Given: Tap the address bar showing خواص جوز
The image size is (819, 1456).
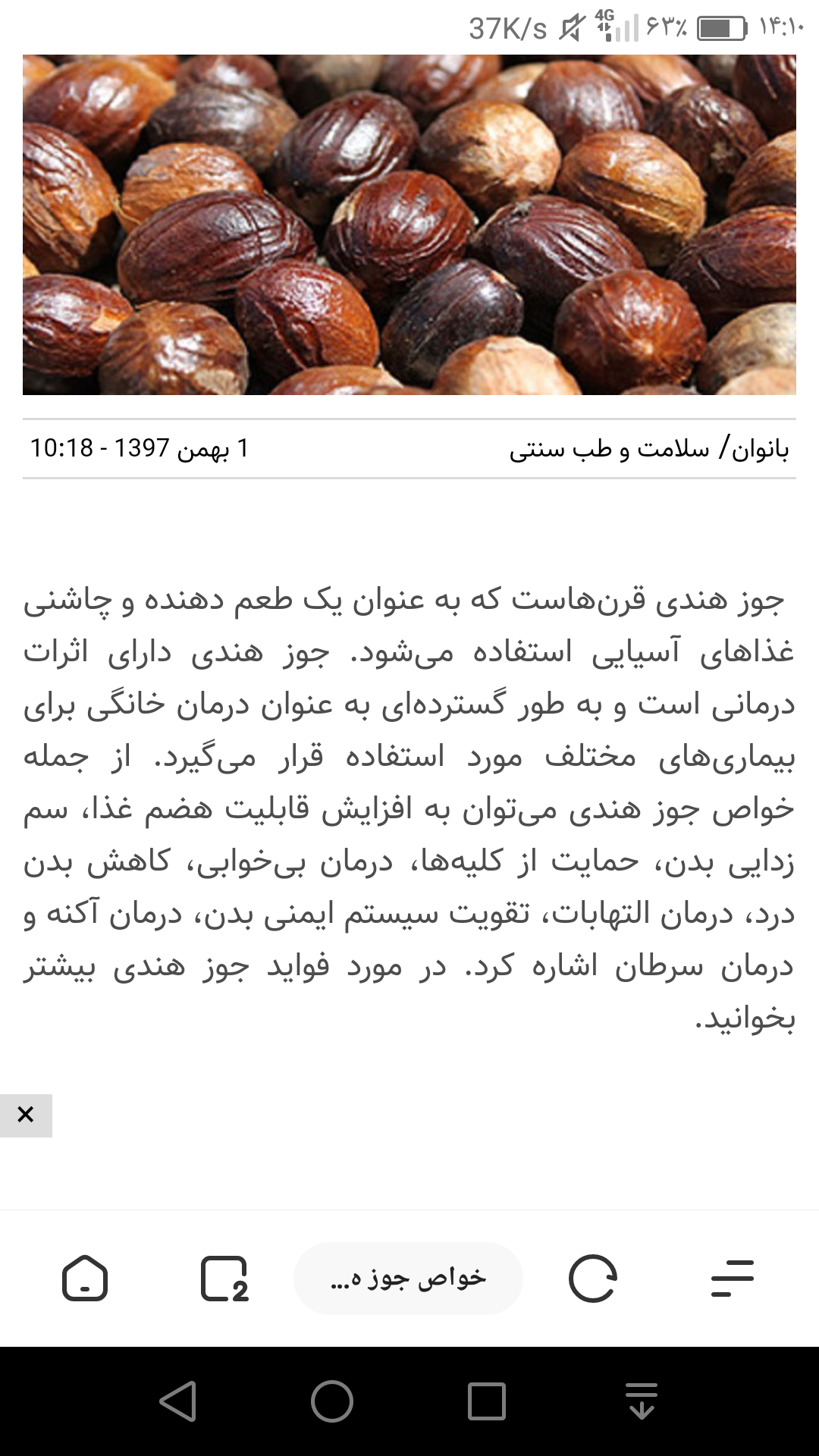Looking at the screenshot, I should [x=408, y=1279].
